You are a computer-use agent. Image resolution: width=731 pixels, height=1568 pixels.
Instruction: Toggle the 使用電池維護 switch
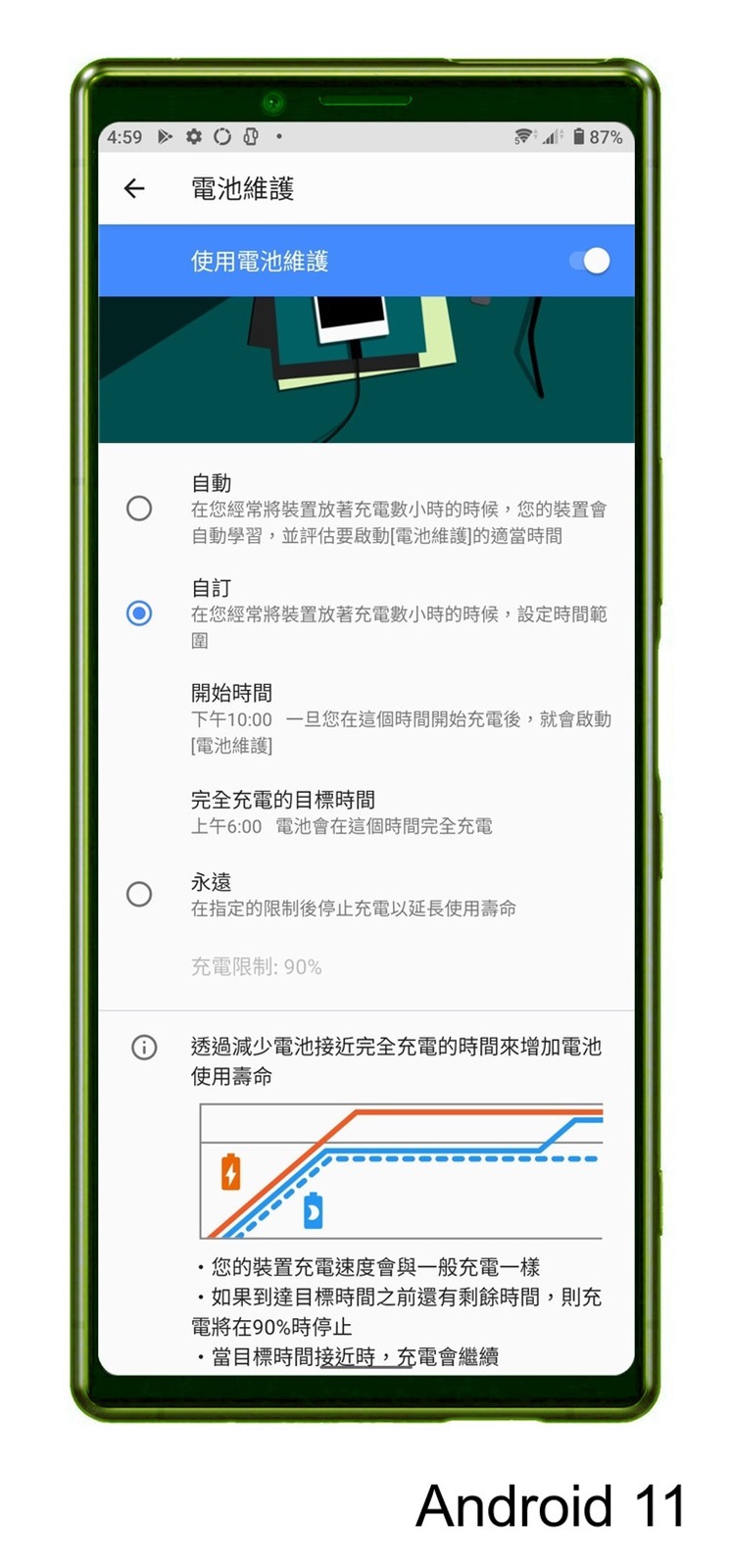pyautogui.click(x=590, y=261)
